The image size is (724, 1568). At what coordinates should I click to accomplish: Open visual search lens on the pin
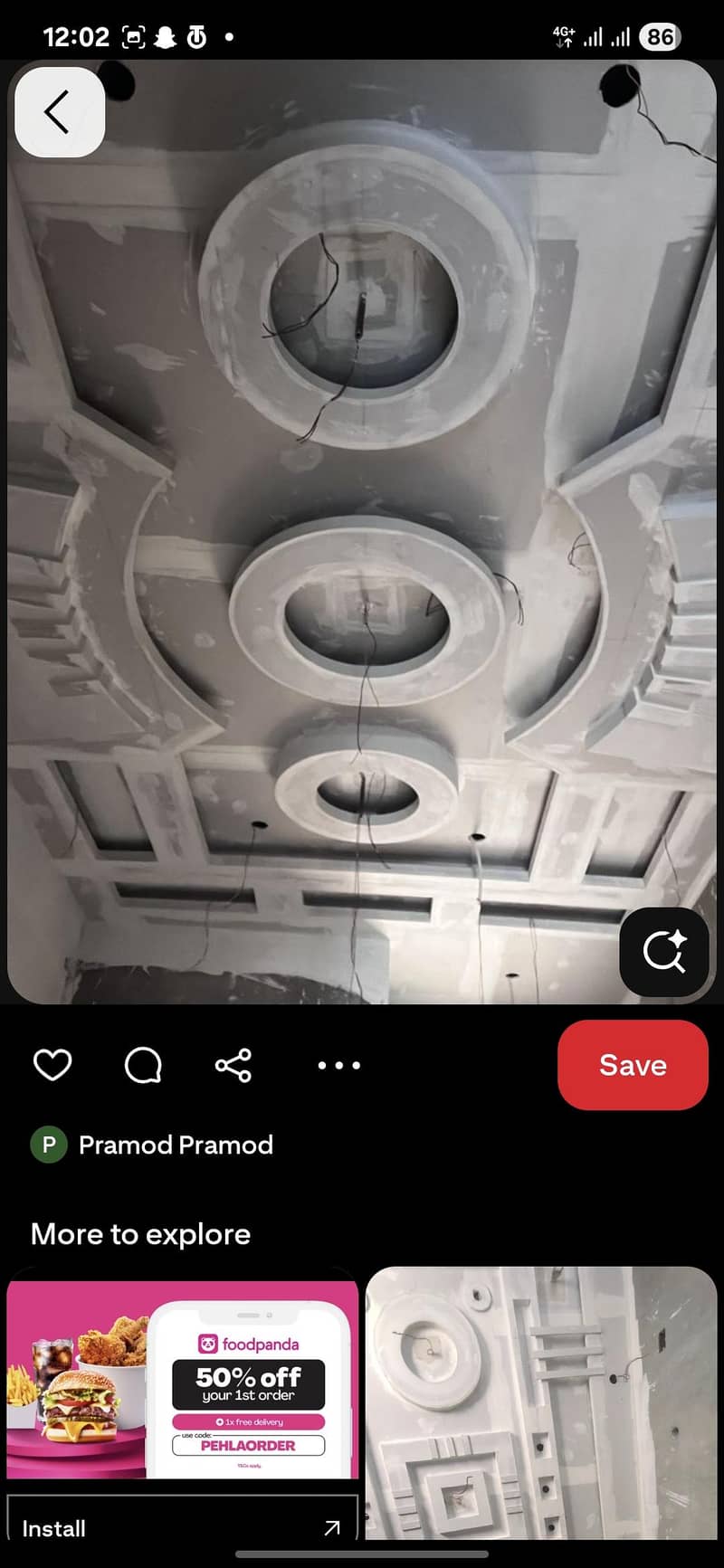coord(664,952)
